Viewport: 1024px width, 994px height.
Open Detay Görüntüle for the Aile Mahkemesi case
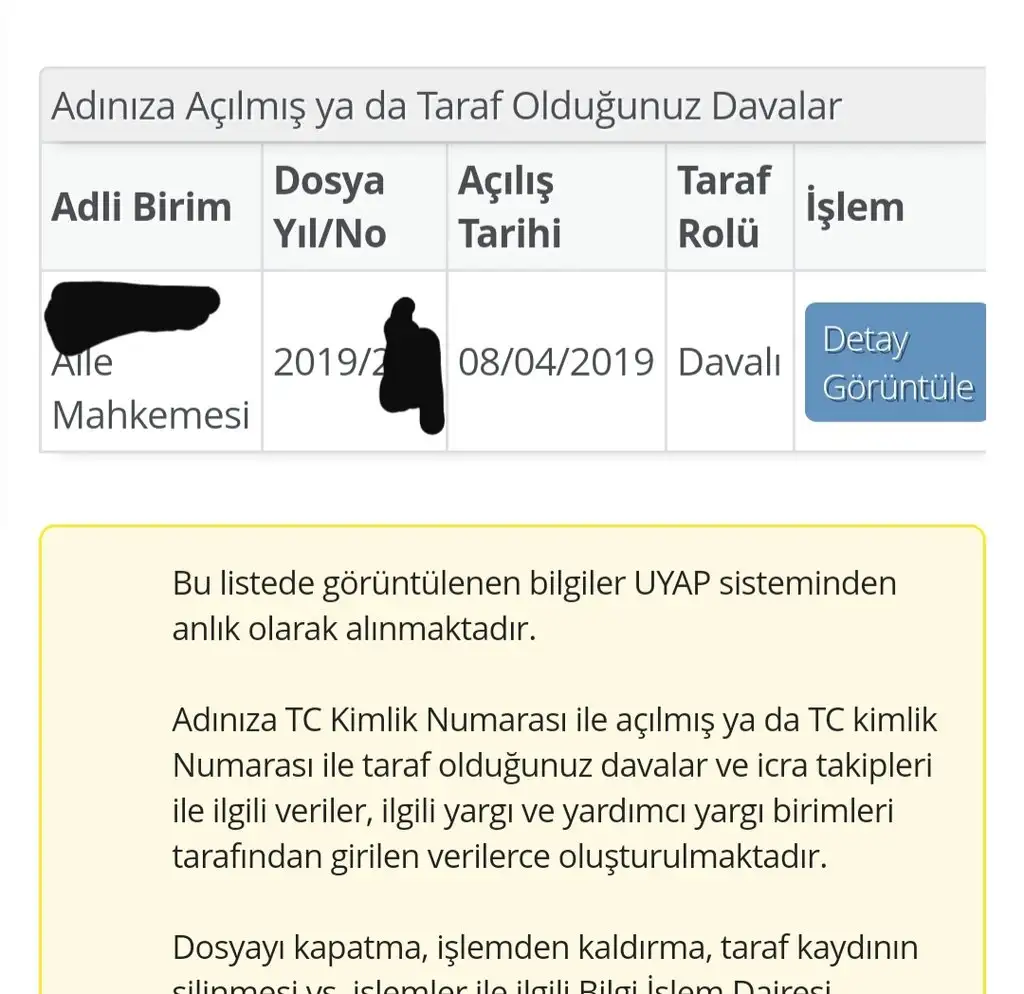pos(896,362)
